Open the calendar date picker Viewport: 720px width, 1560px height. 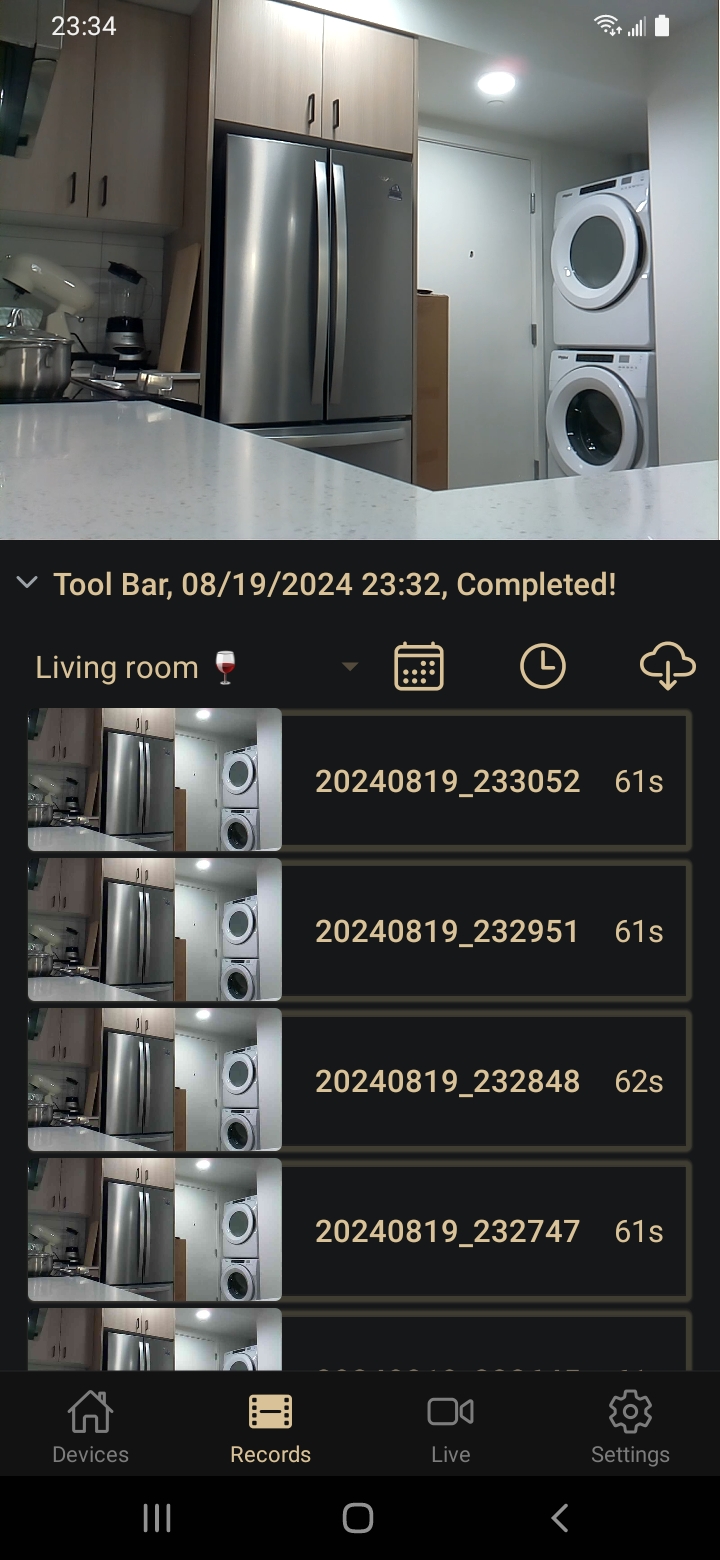click(x=419, y=667)
